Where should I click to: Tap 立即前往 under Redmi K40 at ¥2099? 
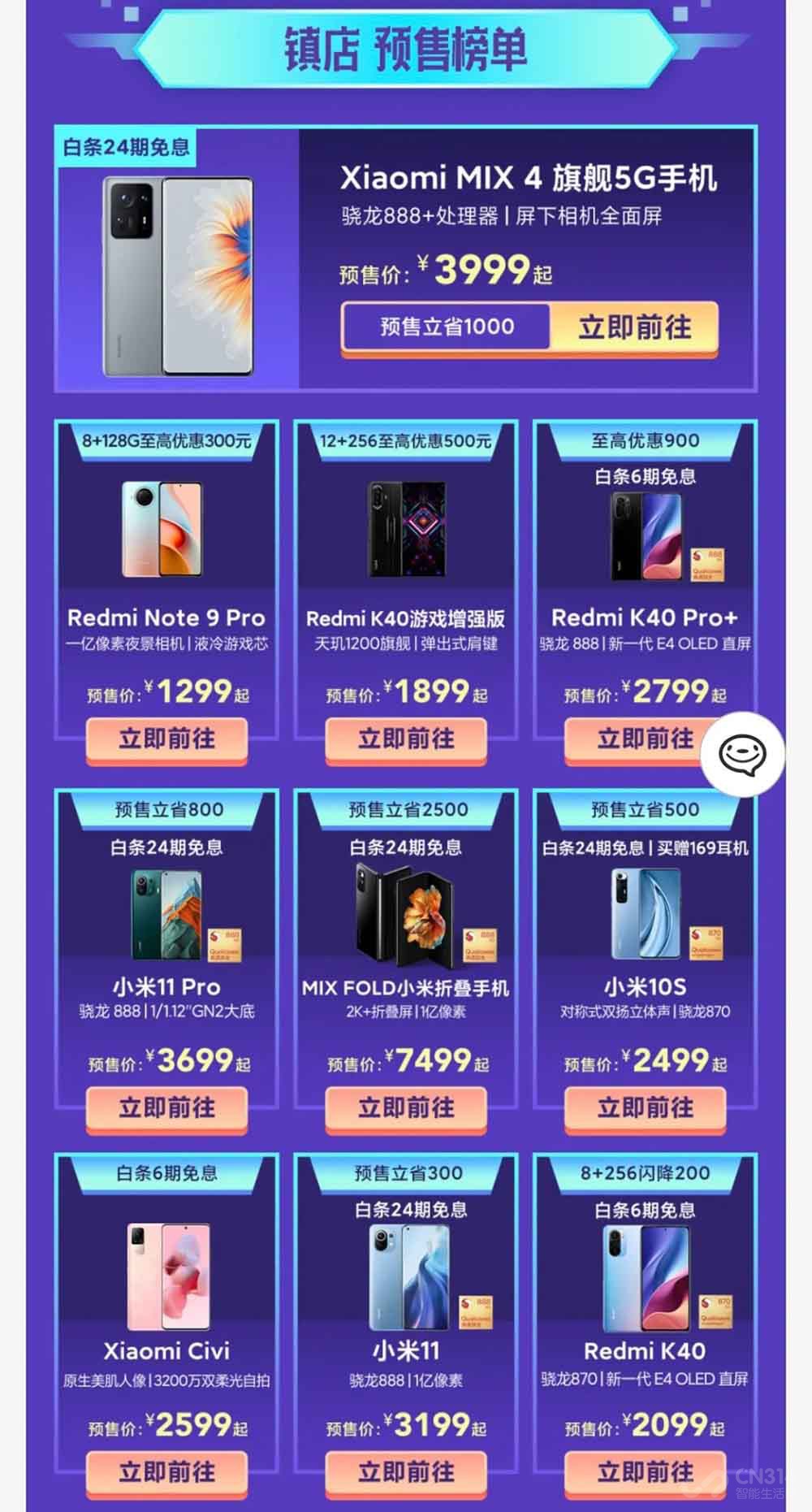click(x=645, y=1472)
